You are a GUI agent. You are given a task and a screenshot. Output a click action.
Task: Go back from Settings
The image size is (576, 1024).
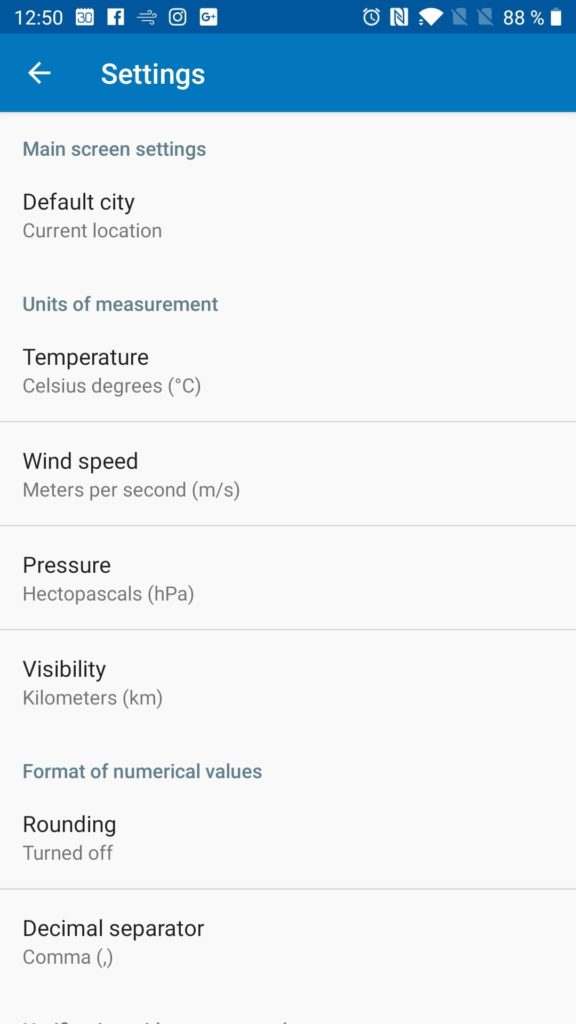[x=39, y=73]
